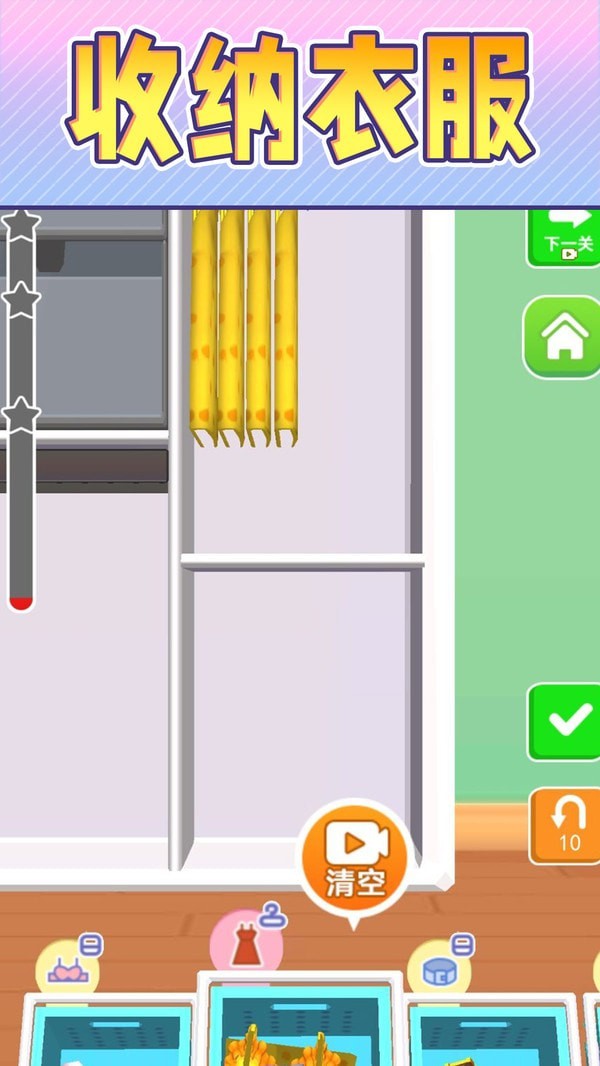
Task: Undo the last move
Action: click(x=567, y=825)
